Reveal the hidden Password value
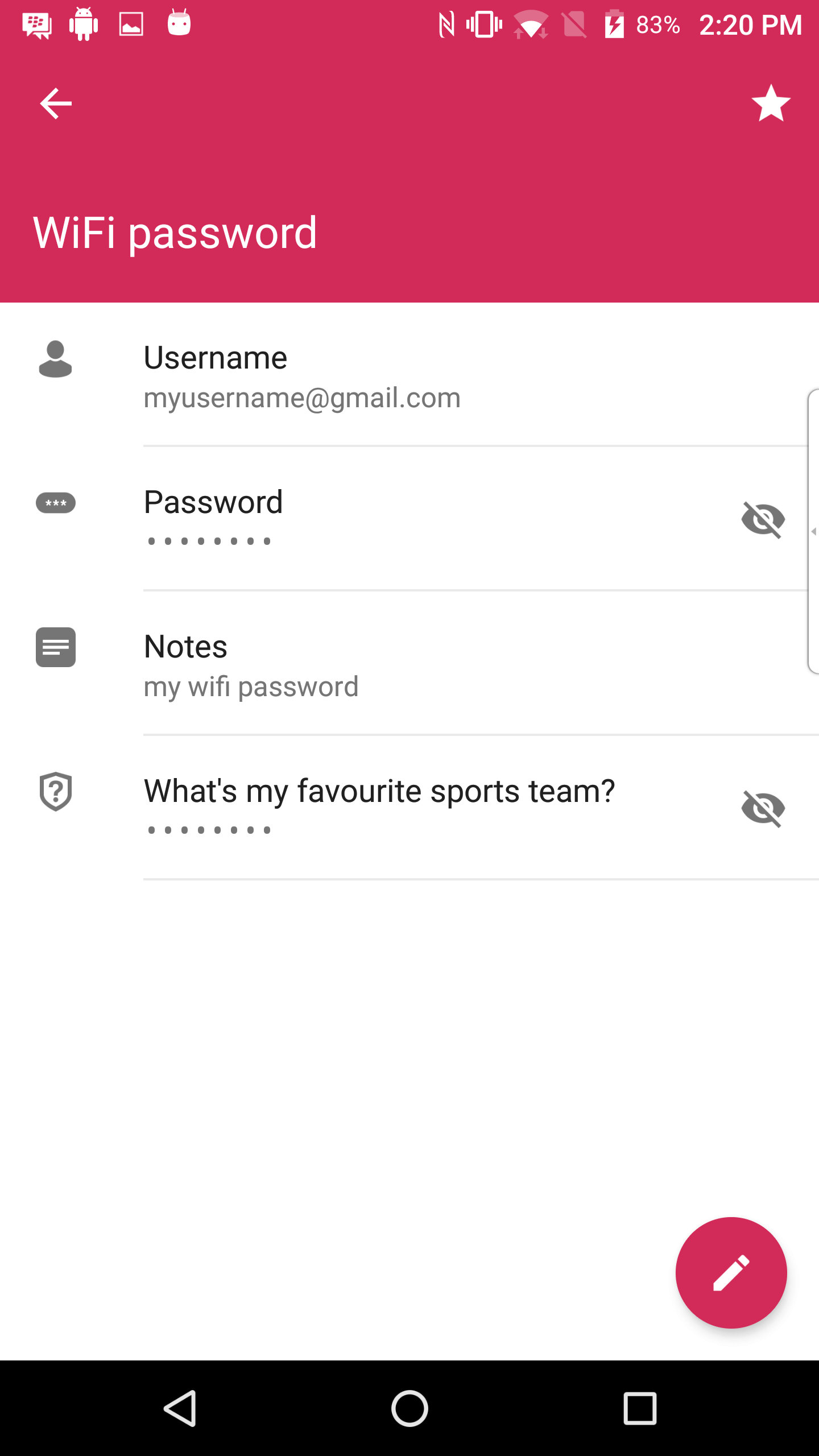Viewport: 819px width, 1456px height. point(763,519)
